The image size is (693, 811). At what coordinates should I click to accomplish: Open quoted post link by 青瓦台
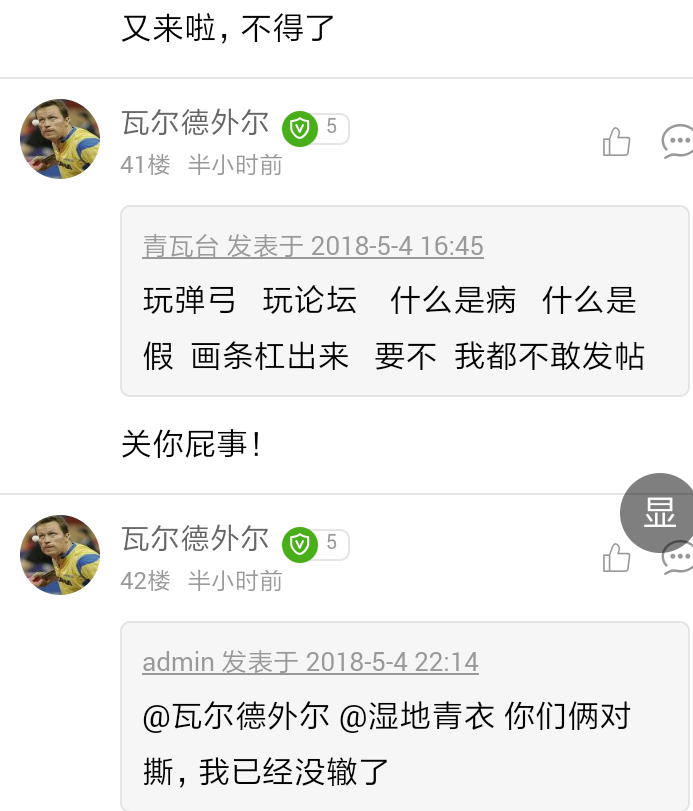tap(313, 246)
